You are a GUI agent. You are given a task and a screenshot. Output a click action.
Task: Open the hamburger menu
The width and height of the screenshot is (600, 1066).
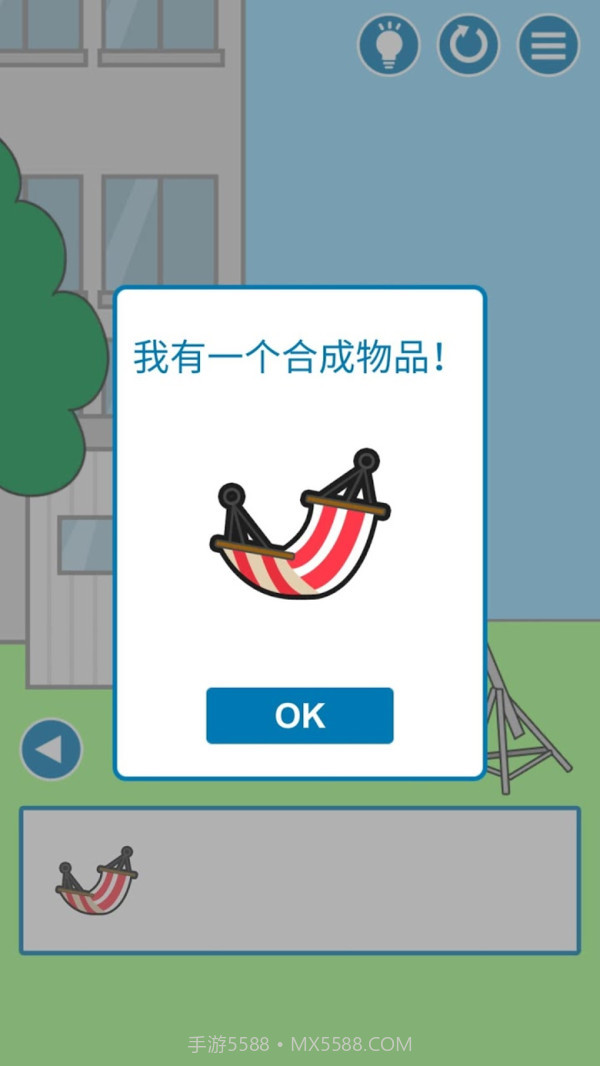[x=548, y=45]
